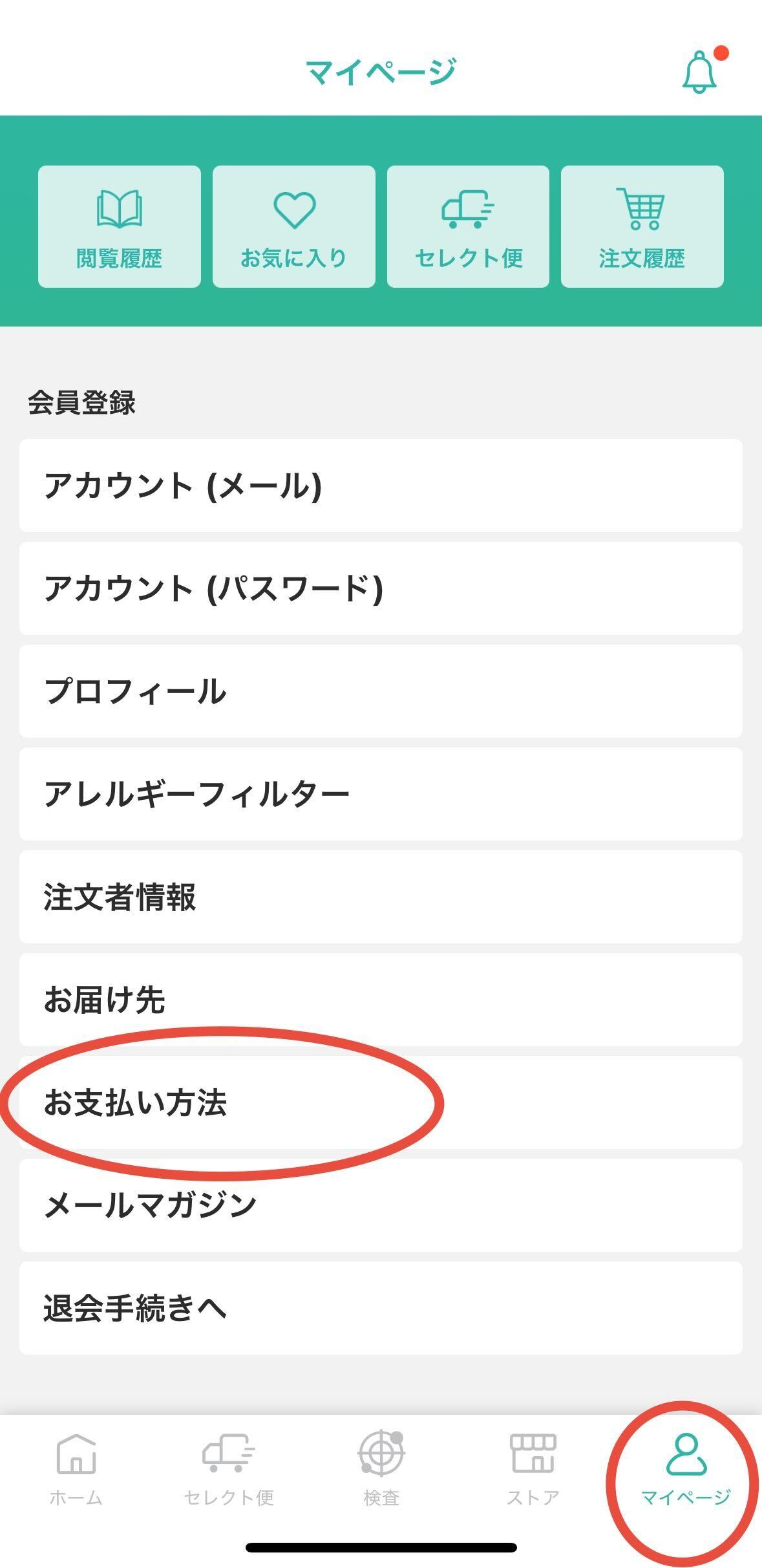762x1568 pixels.
Task: Switch to the セレクト便 bottom tab
Action: coord(229,1468)
